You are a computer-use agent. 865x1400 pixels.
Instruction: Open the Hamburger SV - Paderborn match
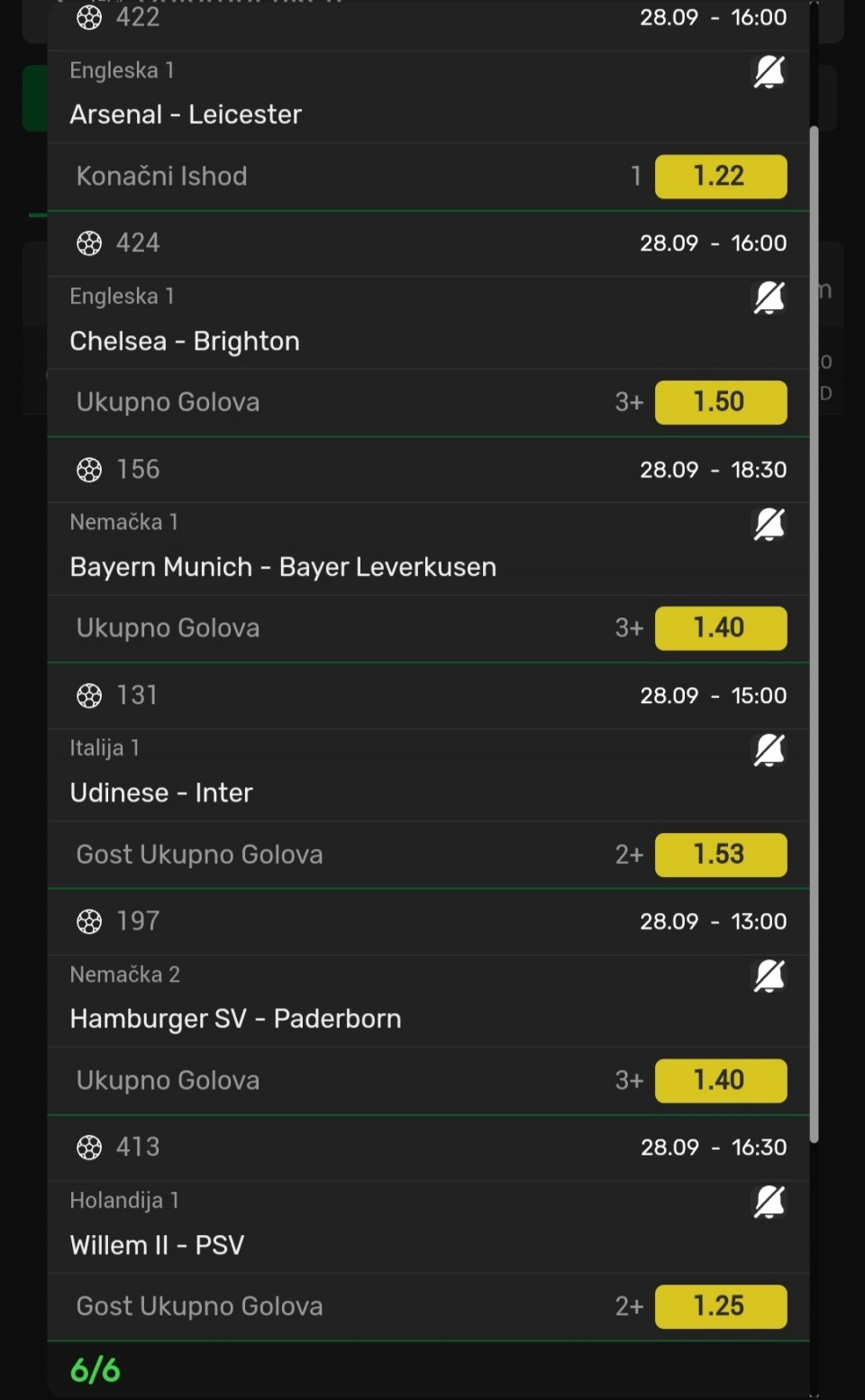(235, 1019)
